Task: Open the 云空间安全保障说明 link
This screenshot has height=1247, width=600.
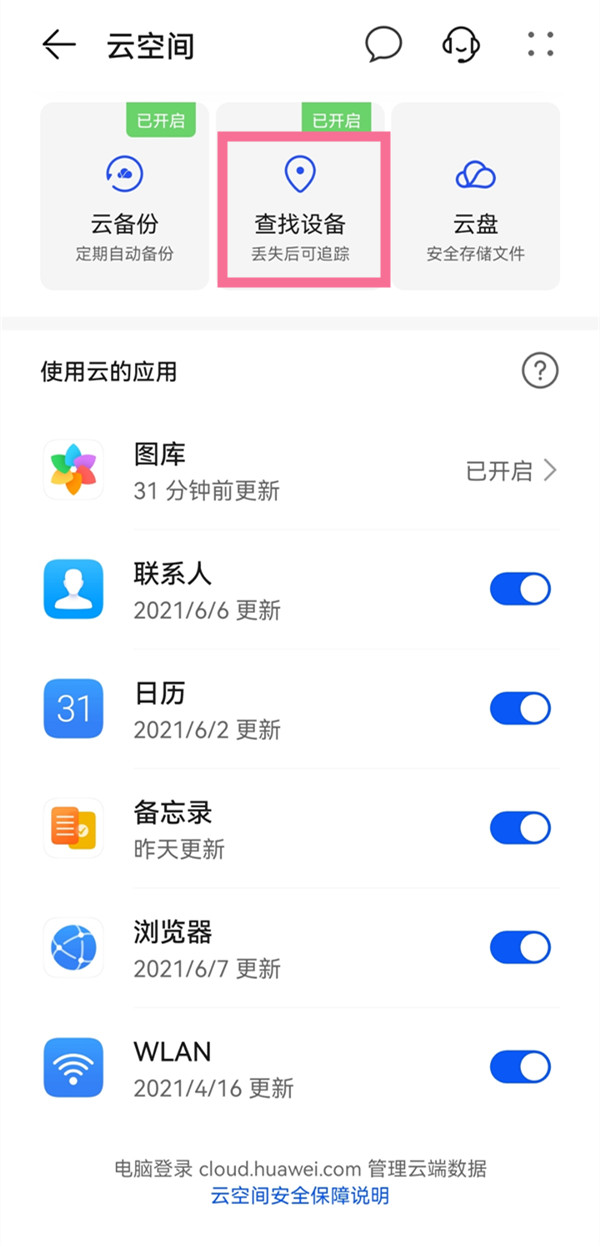Action: point(300,1196)
